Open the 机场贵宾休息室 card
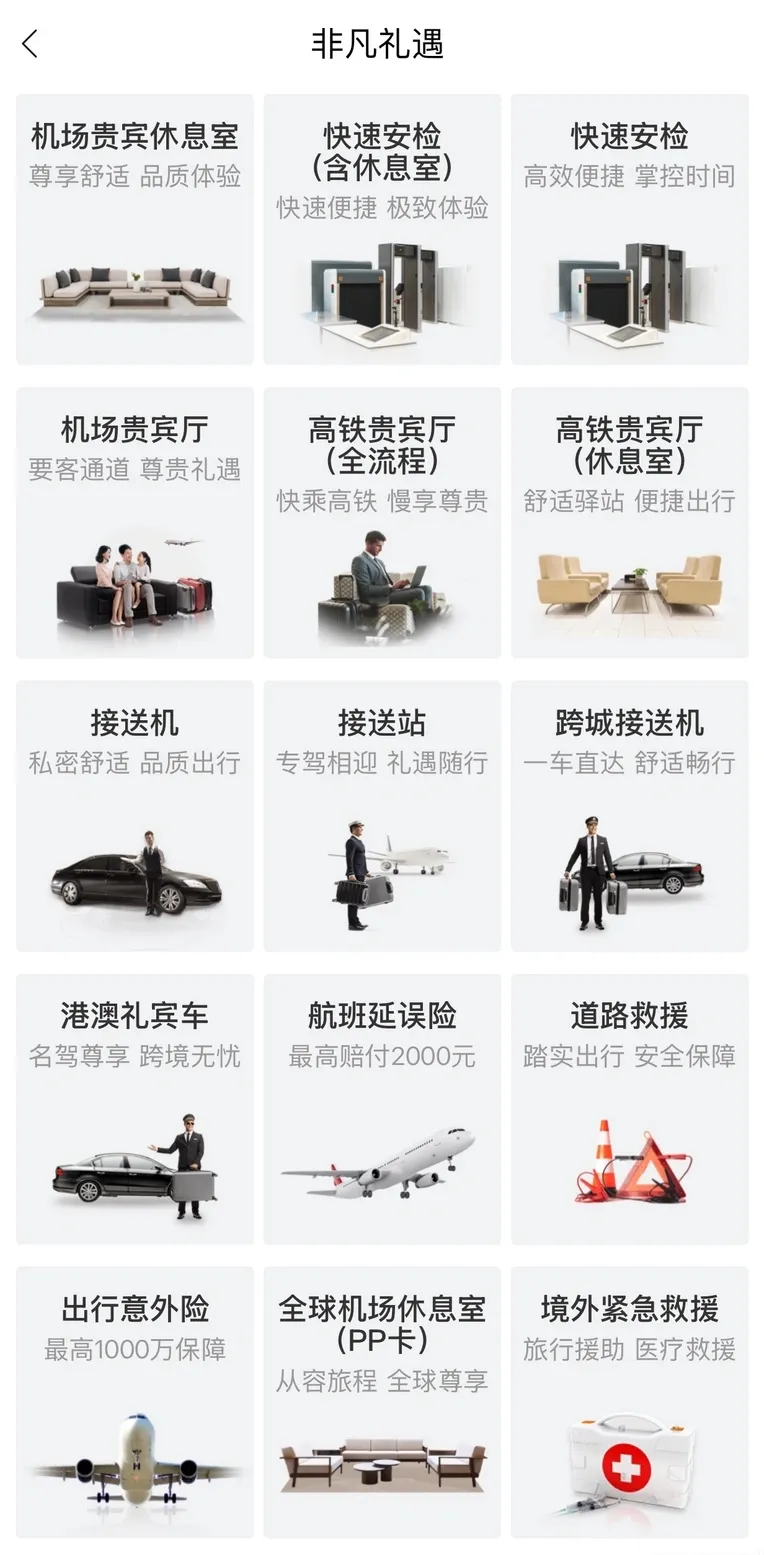The width and height of the screenshot is (764, 1555). coord(135,229)
